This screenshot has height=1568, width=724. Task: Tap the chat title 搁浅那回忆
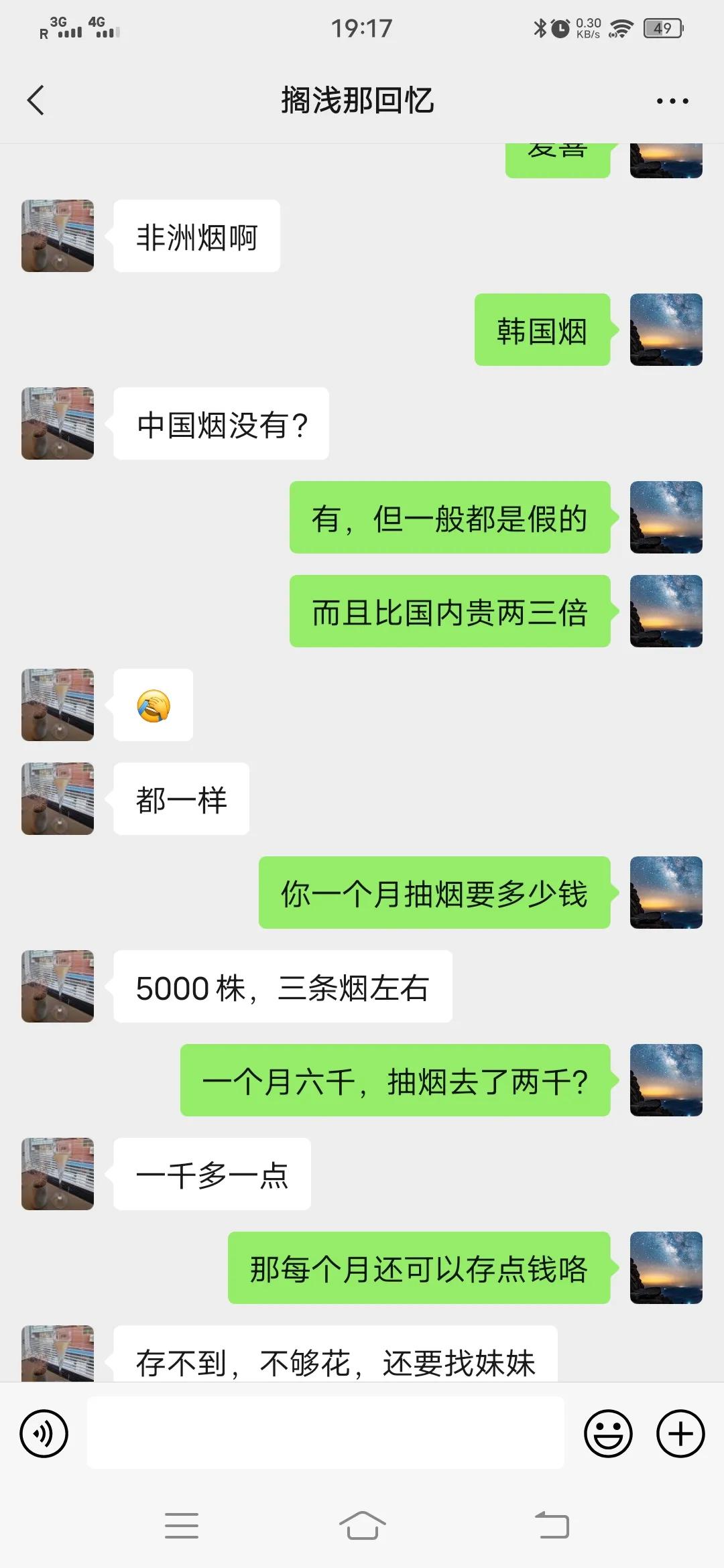357,101
